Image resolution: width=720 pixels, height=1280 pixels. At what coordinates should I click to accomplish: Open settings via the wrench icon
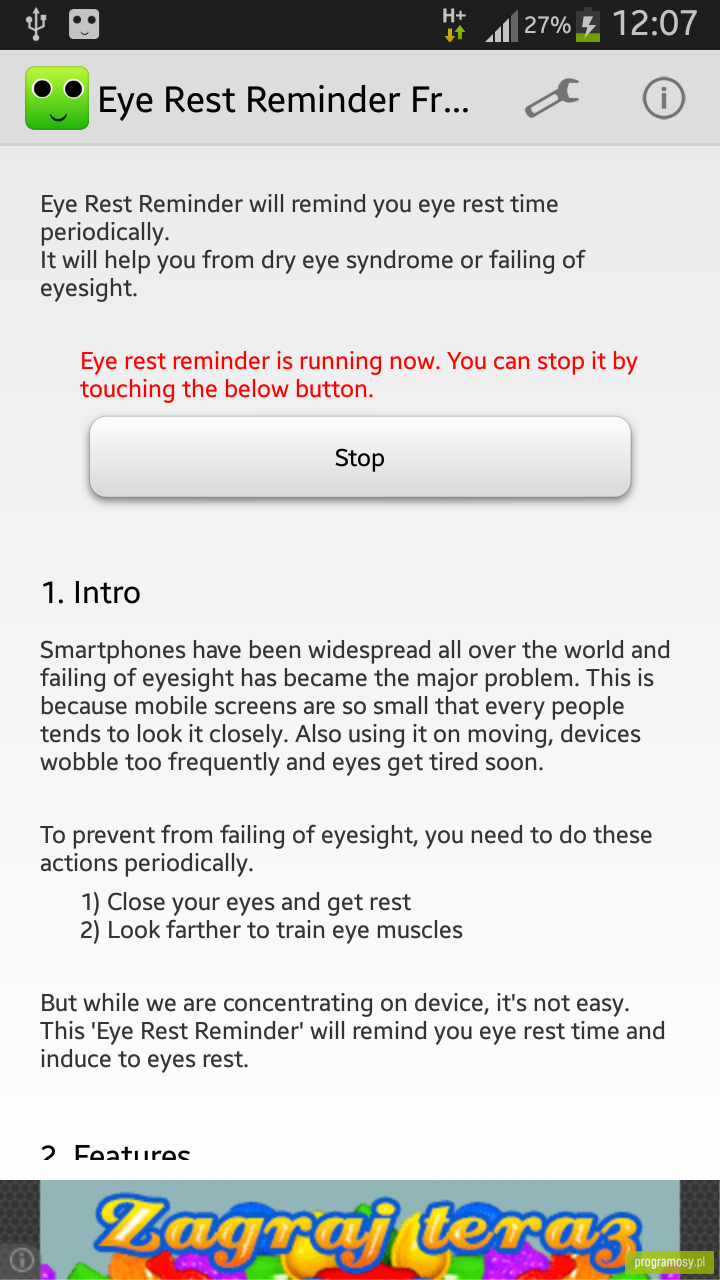(553, 99)
